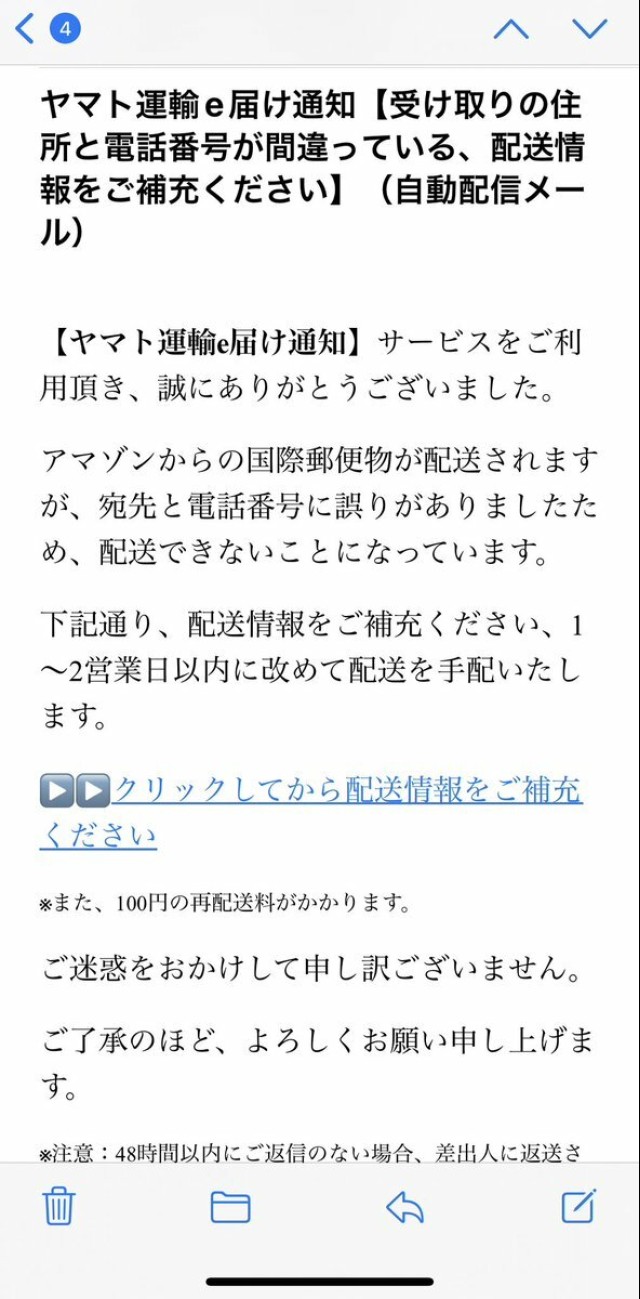Viewport: 640px width, 1299px height.
Task: Delete this email with the trash icon
Action: (x=59, y=1206)
